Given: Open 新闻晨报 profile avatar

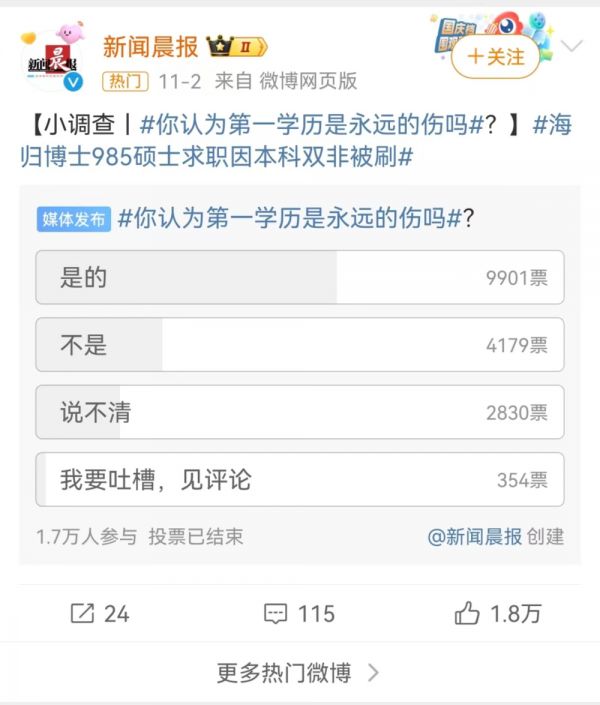Looking at the screenshot, I should point(50,59).
